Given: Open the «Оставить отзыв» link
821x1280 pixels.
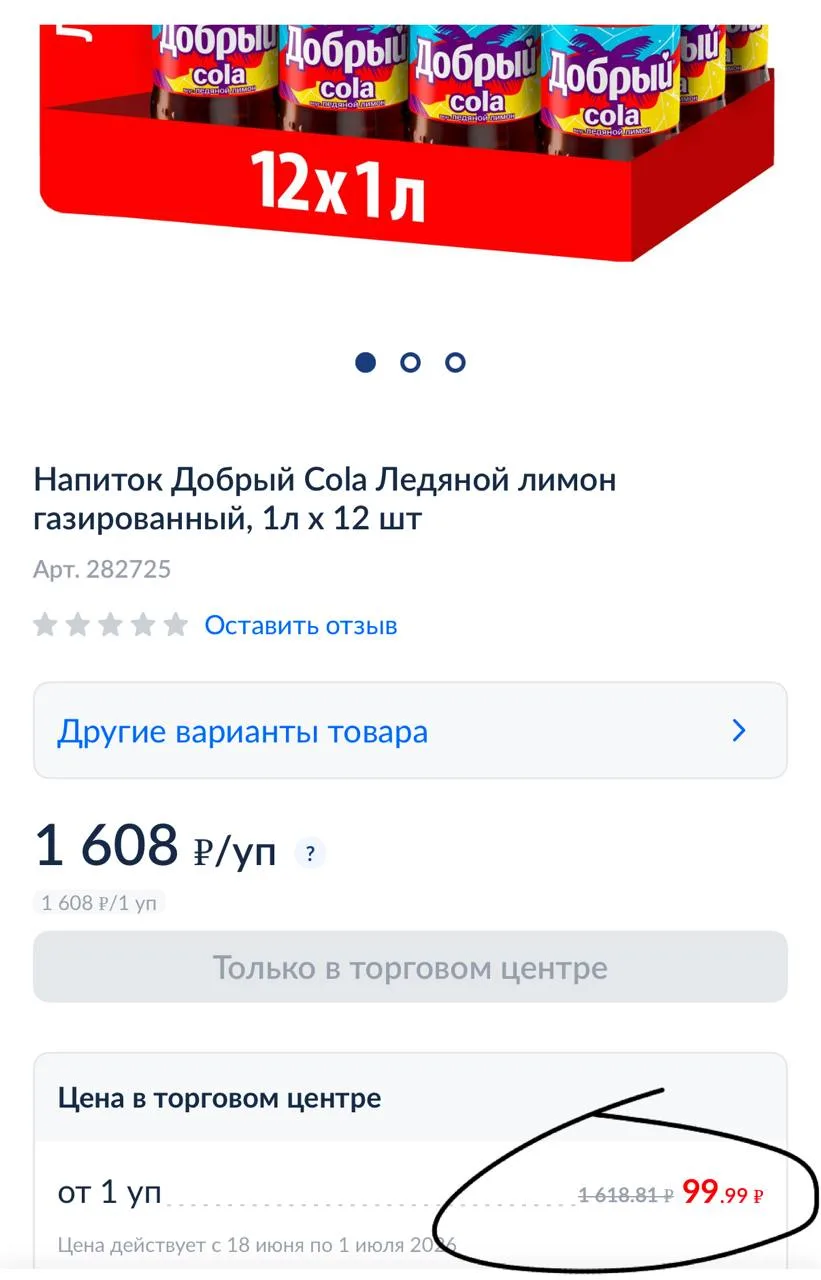Looking at the screenshot, I should pyautogui.click(x=301, y=626).
